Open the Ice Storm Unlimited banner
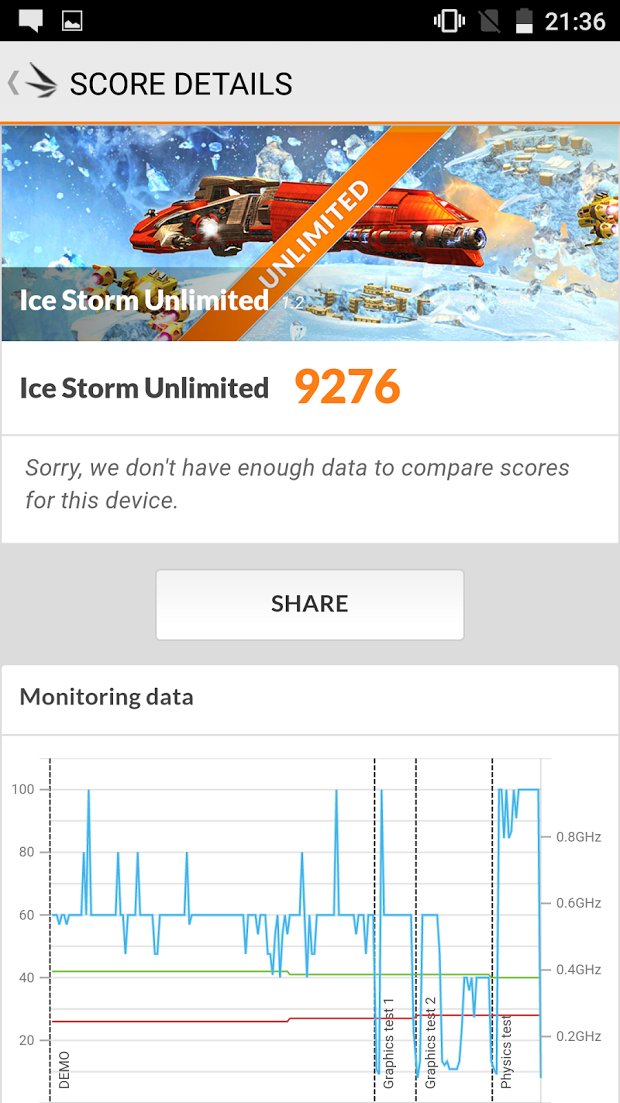This screenshot has height=1103, width=620. 310,233
